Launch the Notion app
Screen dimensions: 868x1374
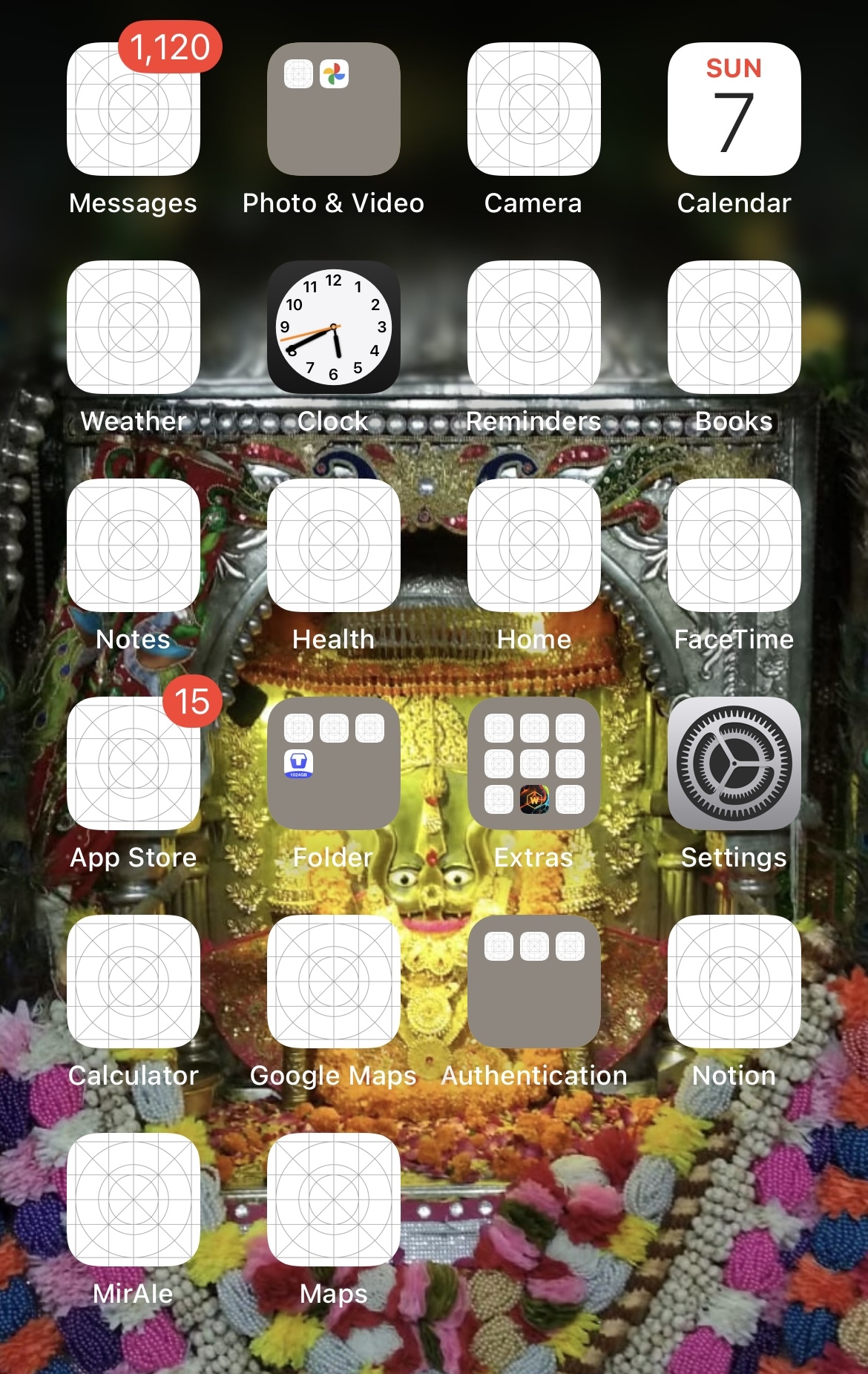tap(734, 982)
